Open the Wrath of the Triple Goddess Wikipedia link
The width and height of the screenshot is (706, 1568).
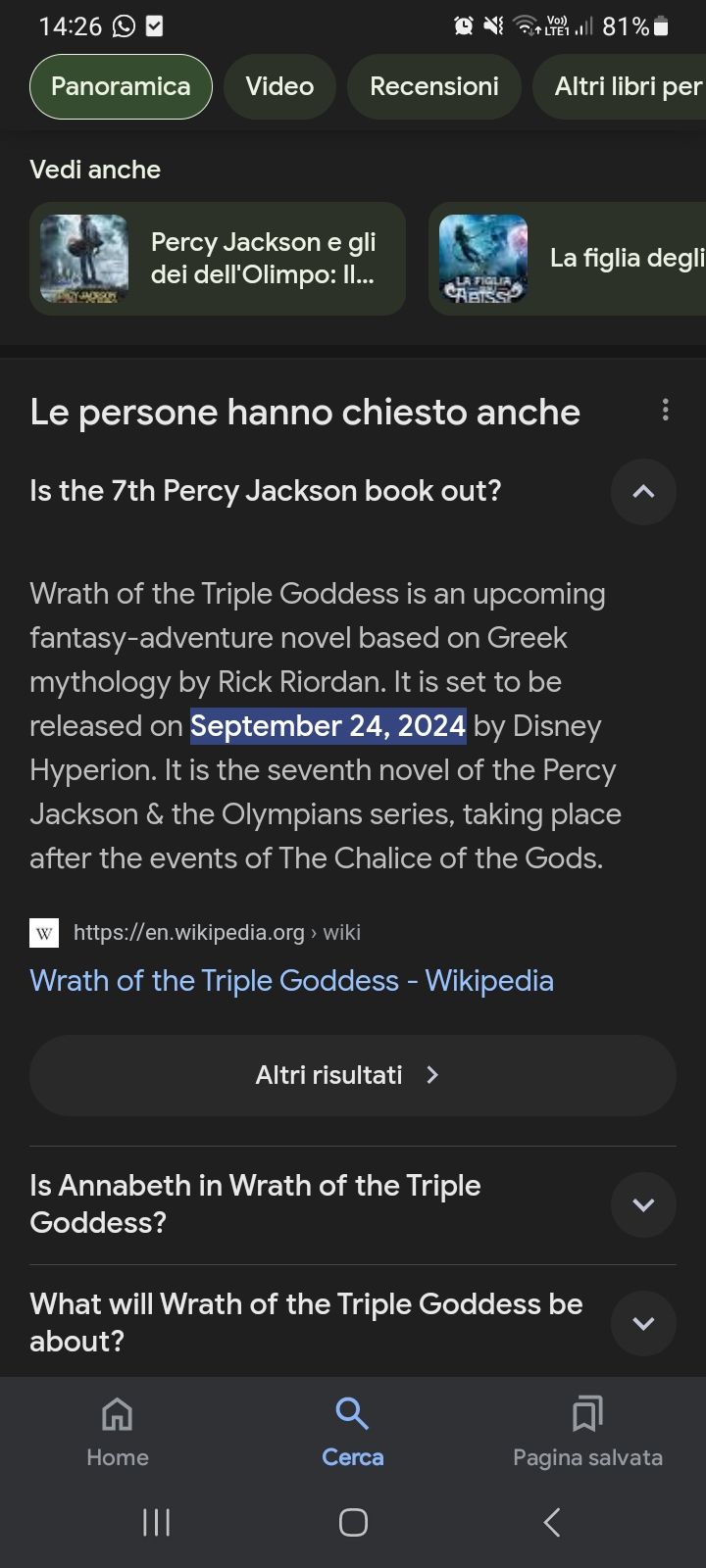(291, 980)
